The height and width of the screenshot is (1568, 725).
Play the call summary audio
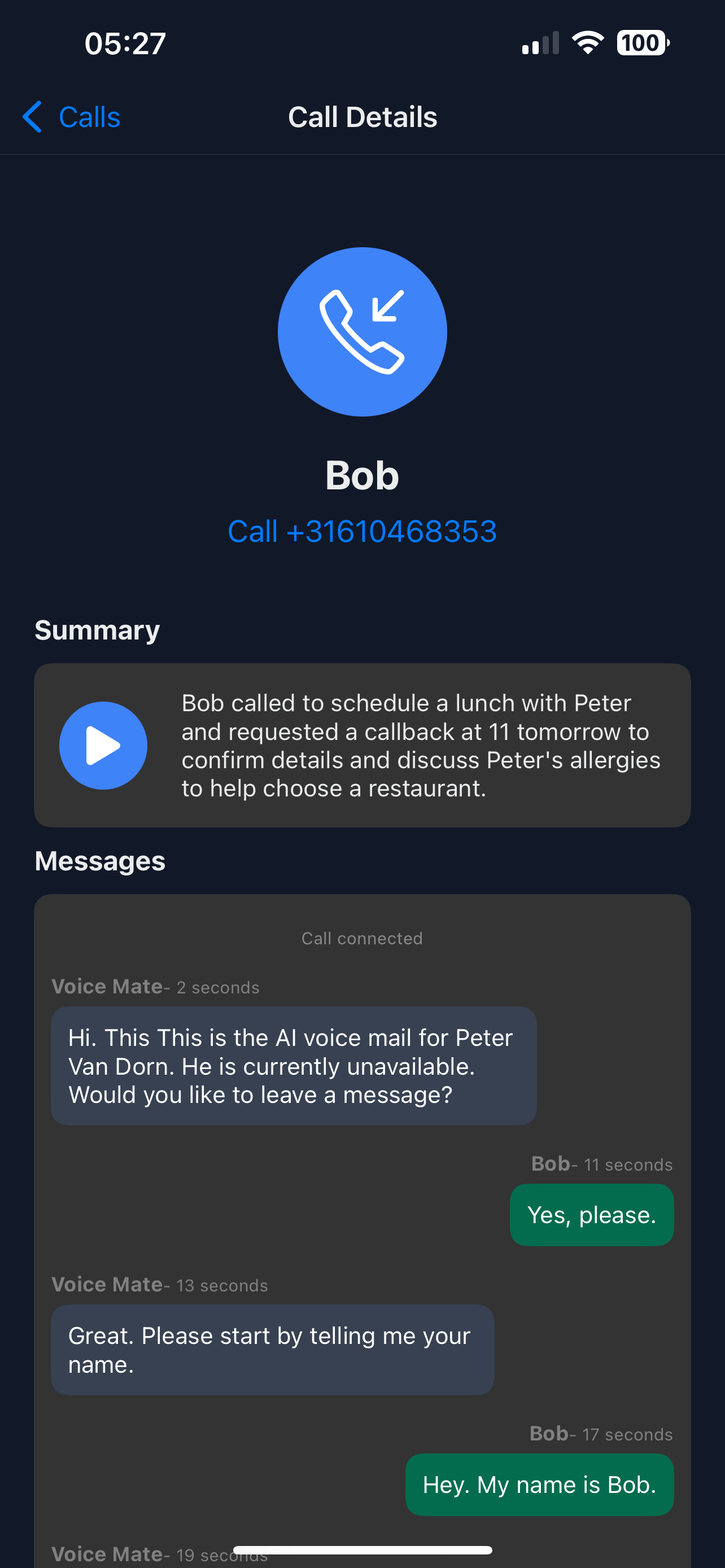point(103,745)
